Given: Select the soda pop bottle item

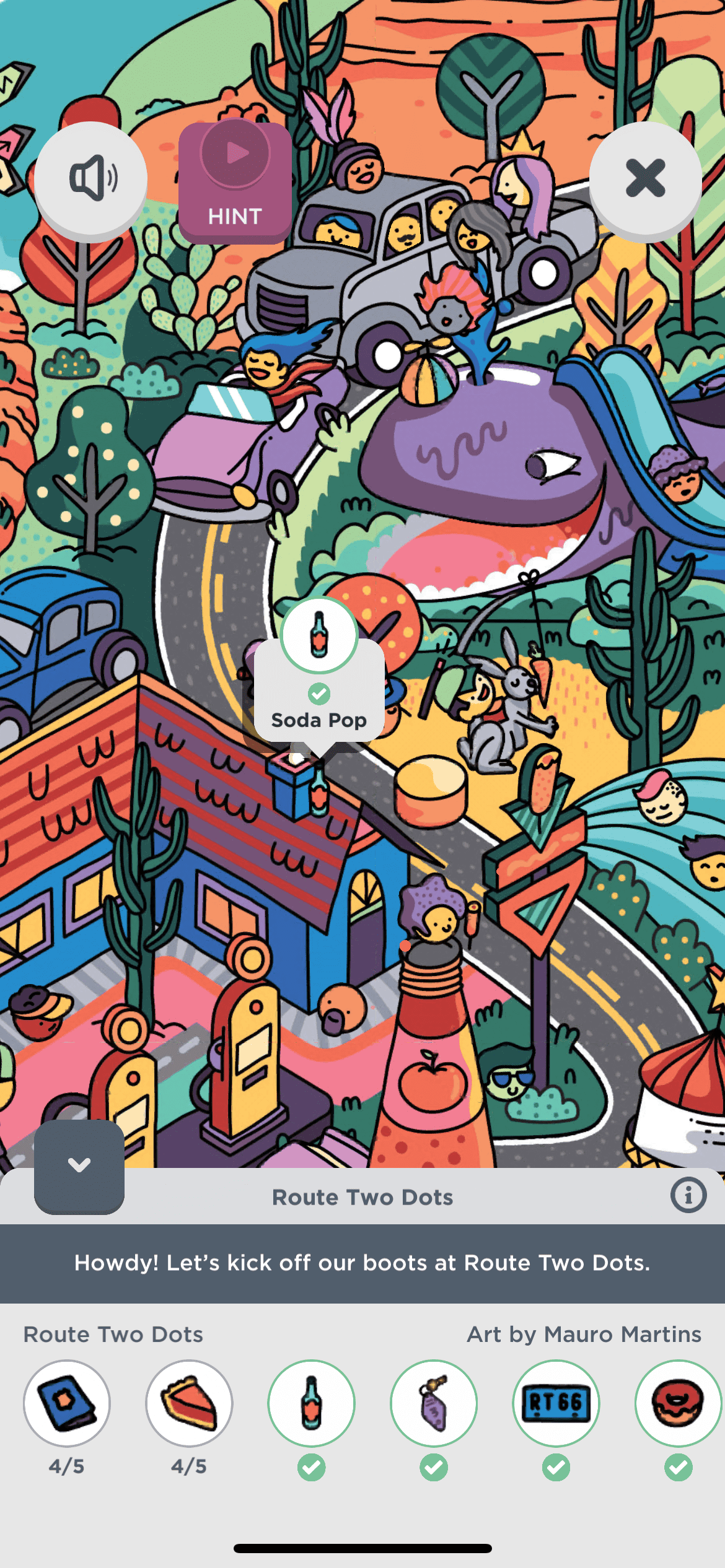Looking at the screenshot, I should point(312,1403).
